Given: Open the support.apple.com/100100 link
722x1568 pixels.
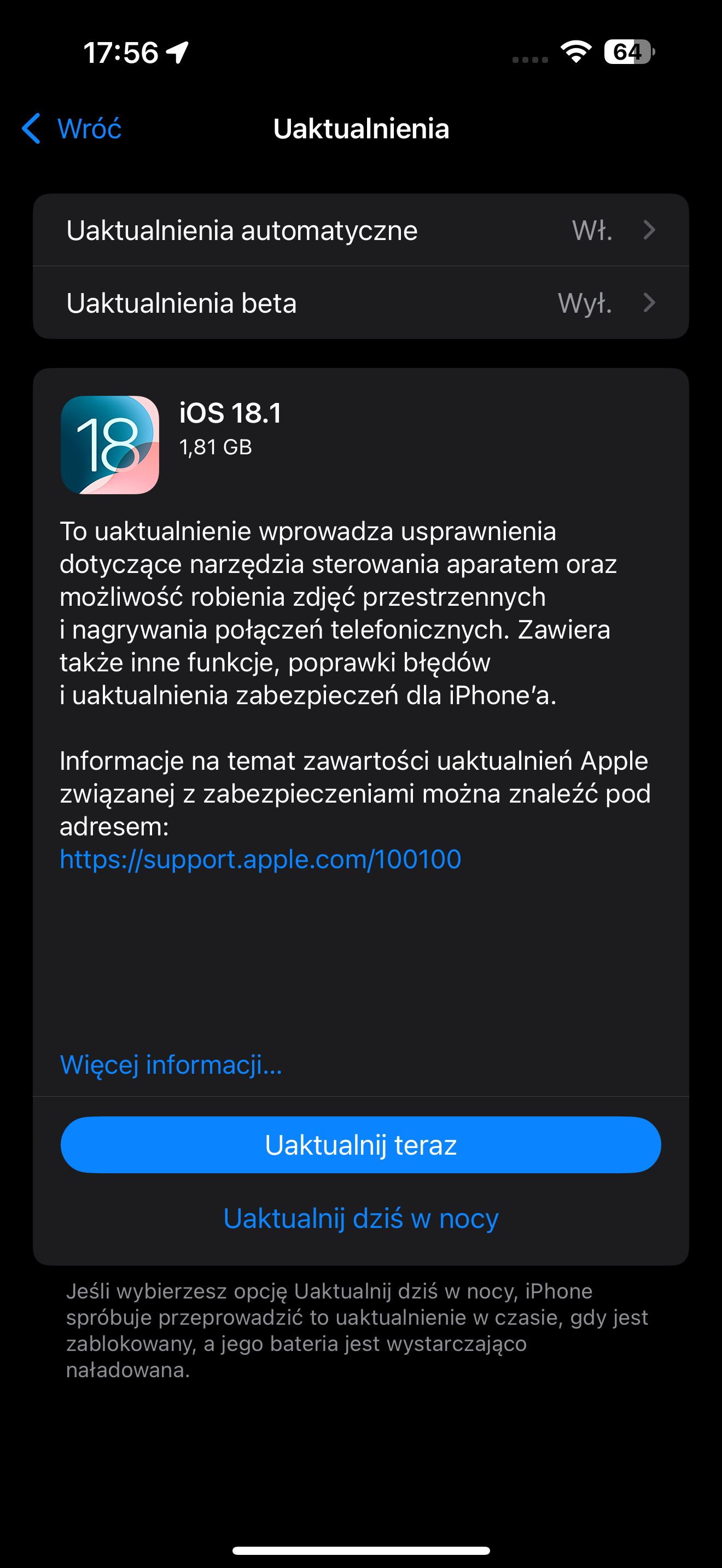Looking at the screenshot, I should [260, 859].
